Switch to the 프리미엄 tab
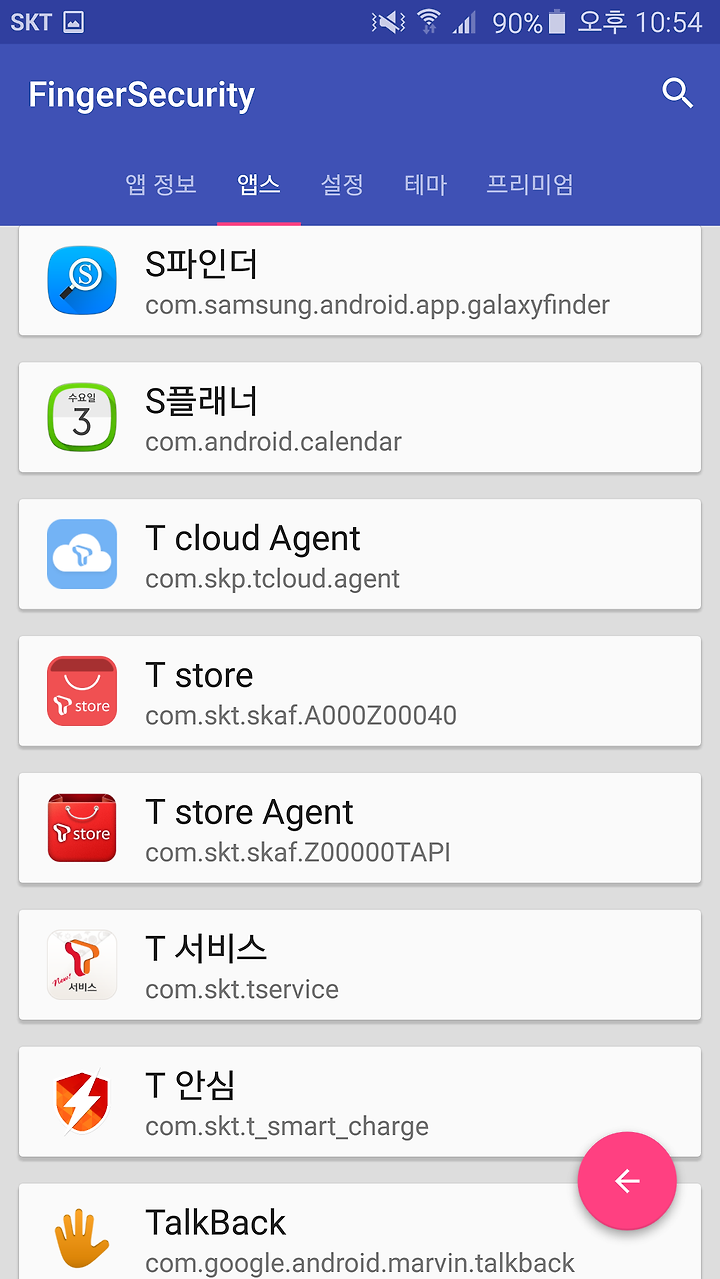720x1279 pixels. tap(530, 184)
